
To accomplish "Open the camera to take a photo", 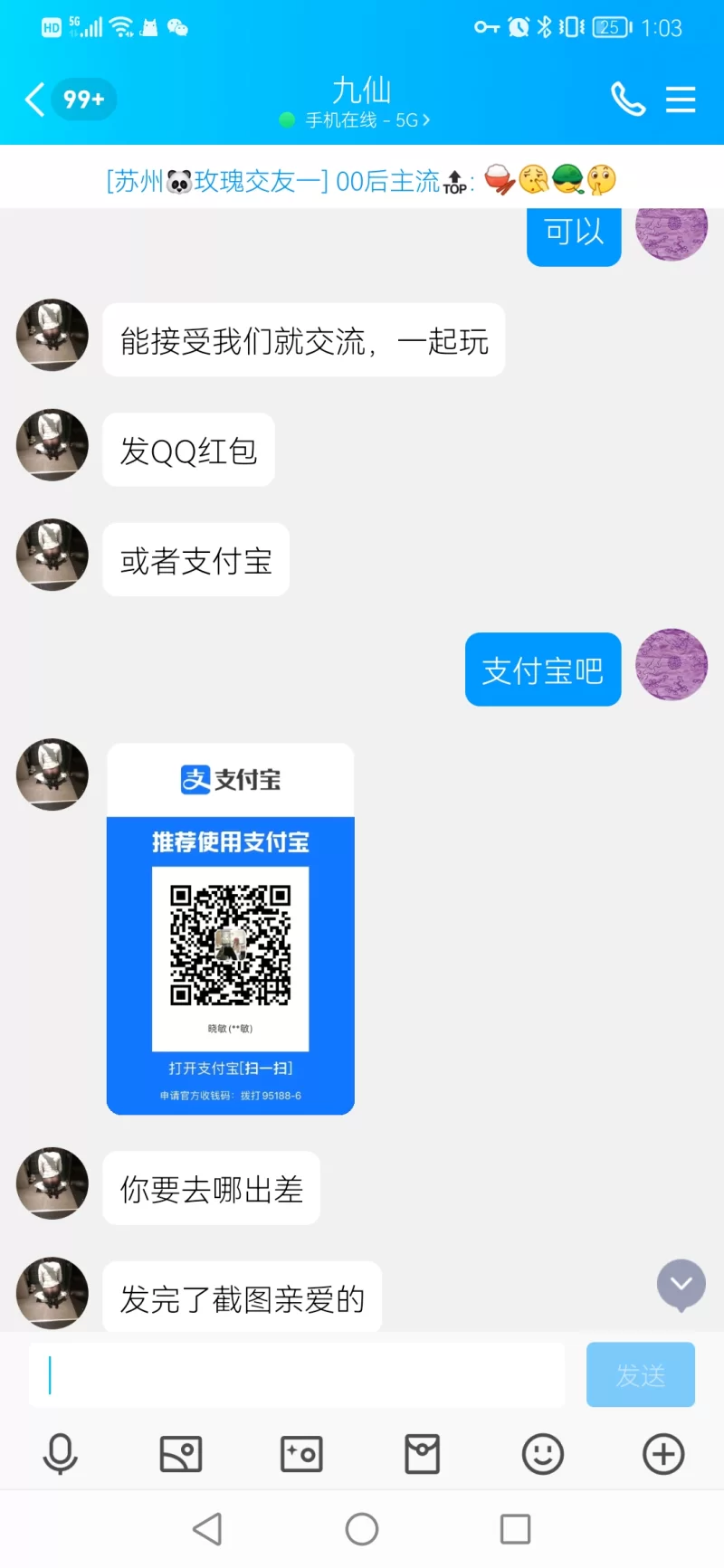I will click(x=301, y=1454).
